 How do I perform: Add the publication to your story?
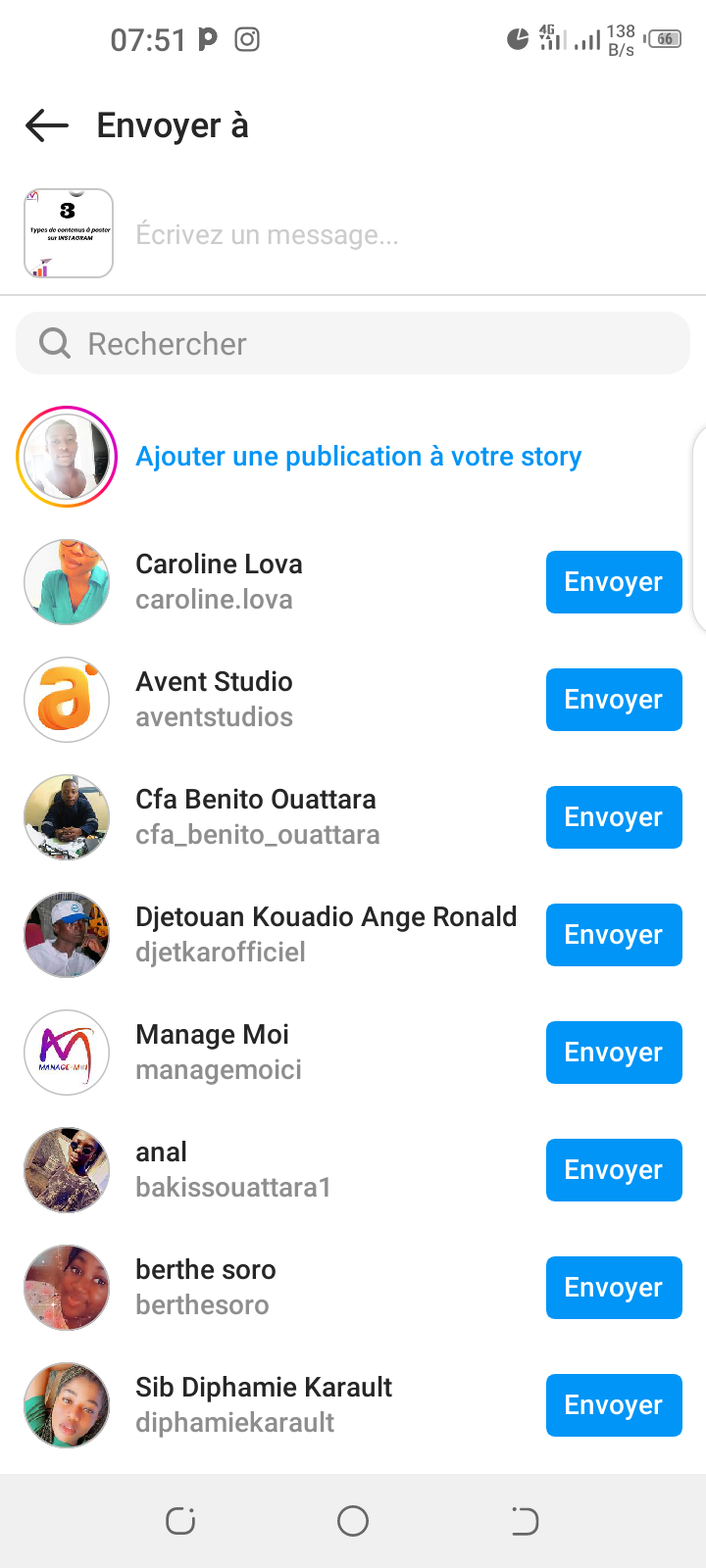pos(358,457)
